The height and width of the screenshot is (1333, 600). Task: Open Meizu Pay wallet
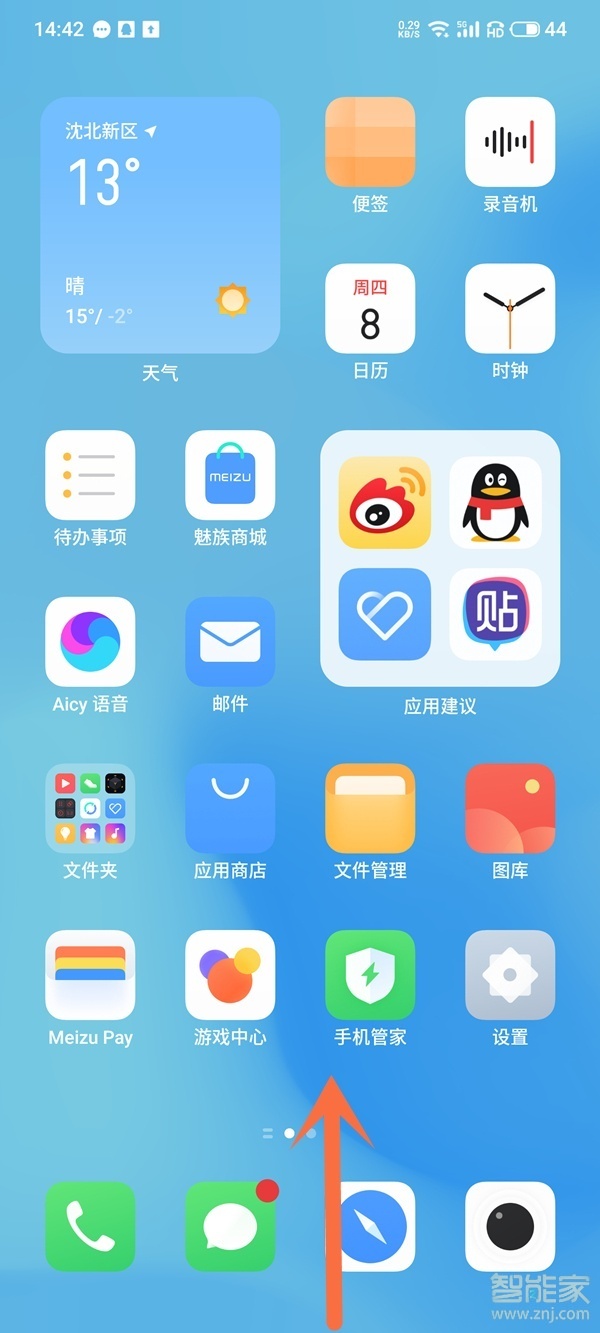click(90, 975)
